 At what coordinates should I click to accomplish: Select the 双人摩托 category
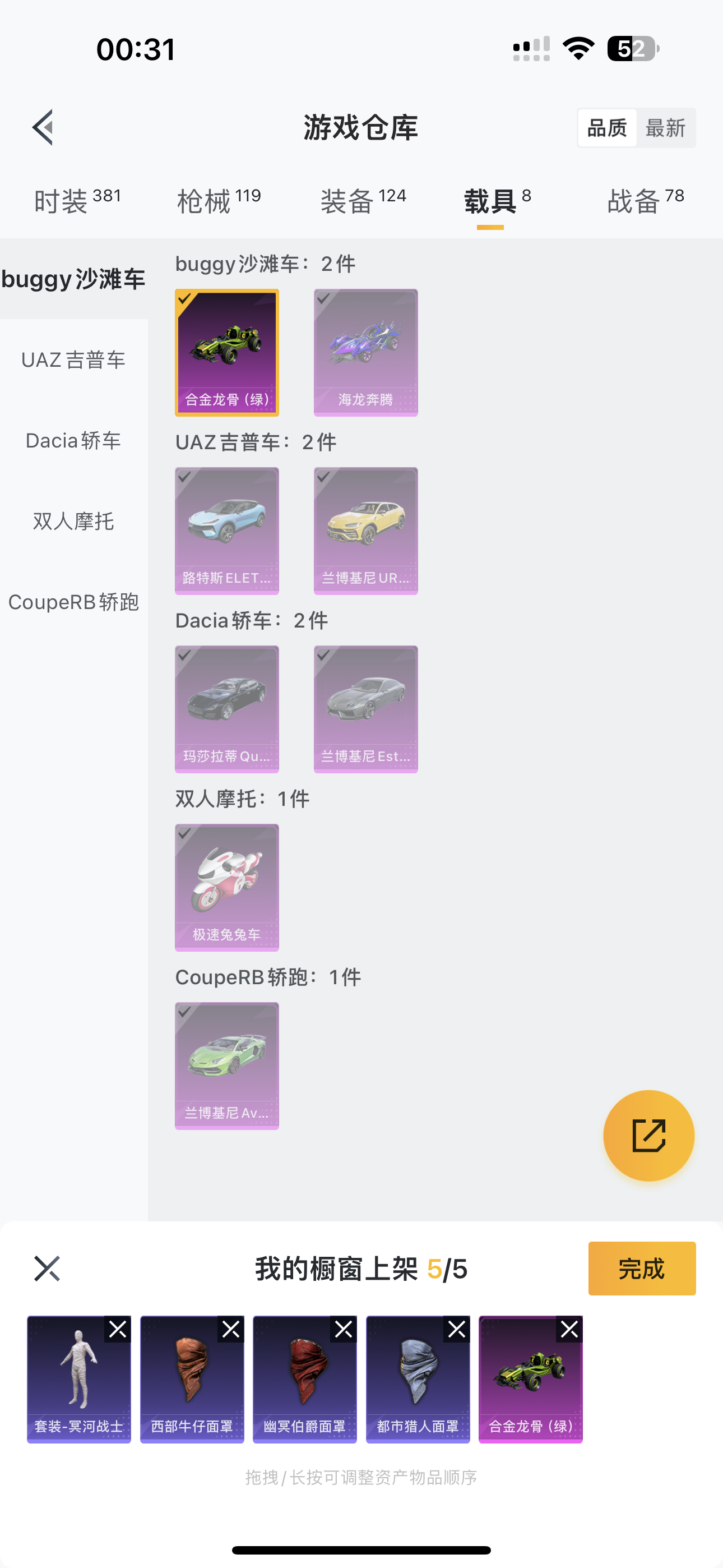click(x=73, y=521)
